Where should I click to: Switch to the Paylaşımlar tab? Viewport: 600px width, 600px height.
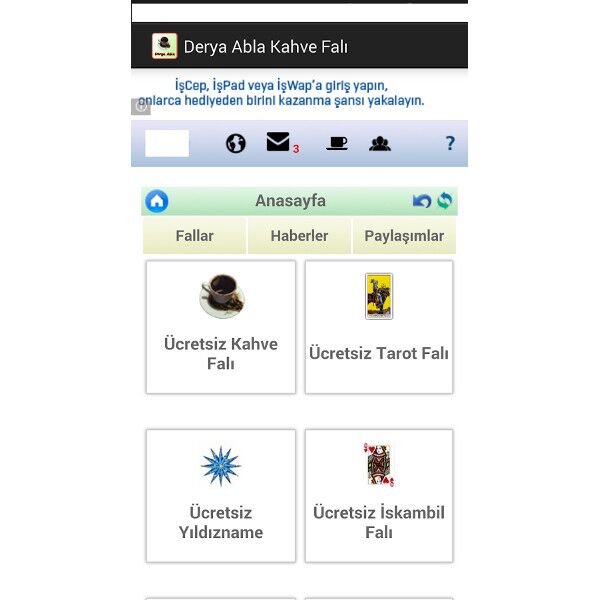(x=404, y=236)
